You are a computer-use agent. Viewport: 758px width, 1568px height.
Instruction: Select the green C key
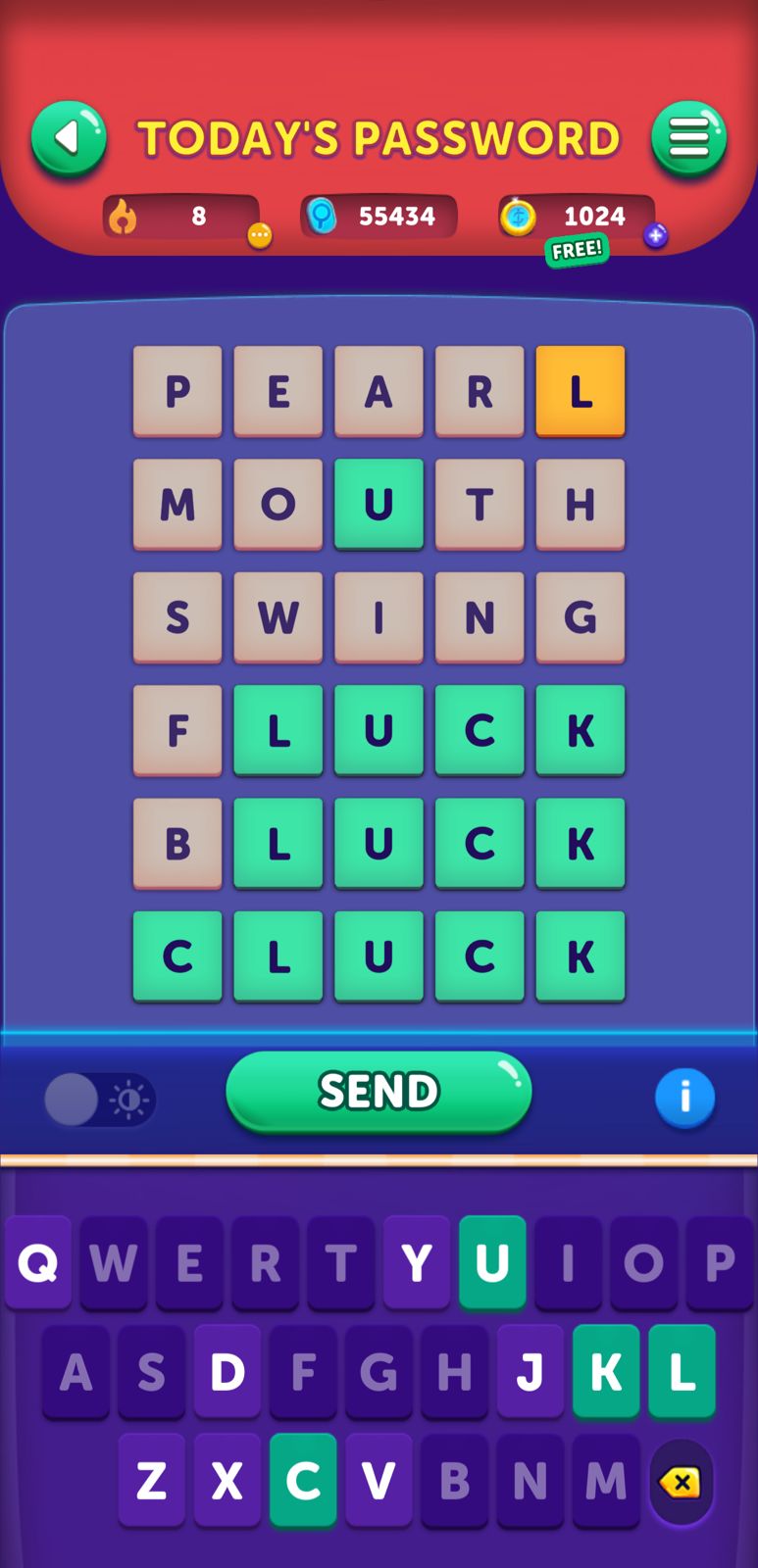(303, 1480)
